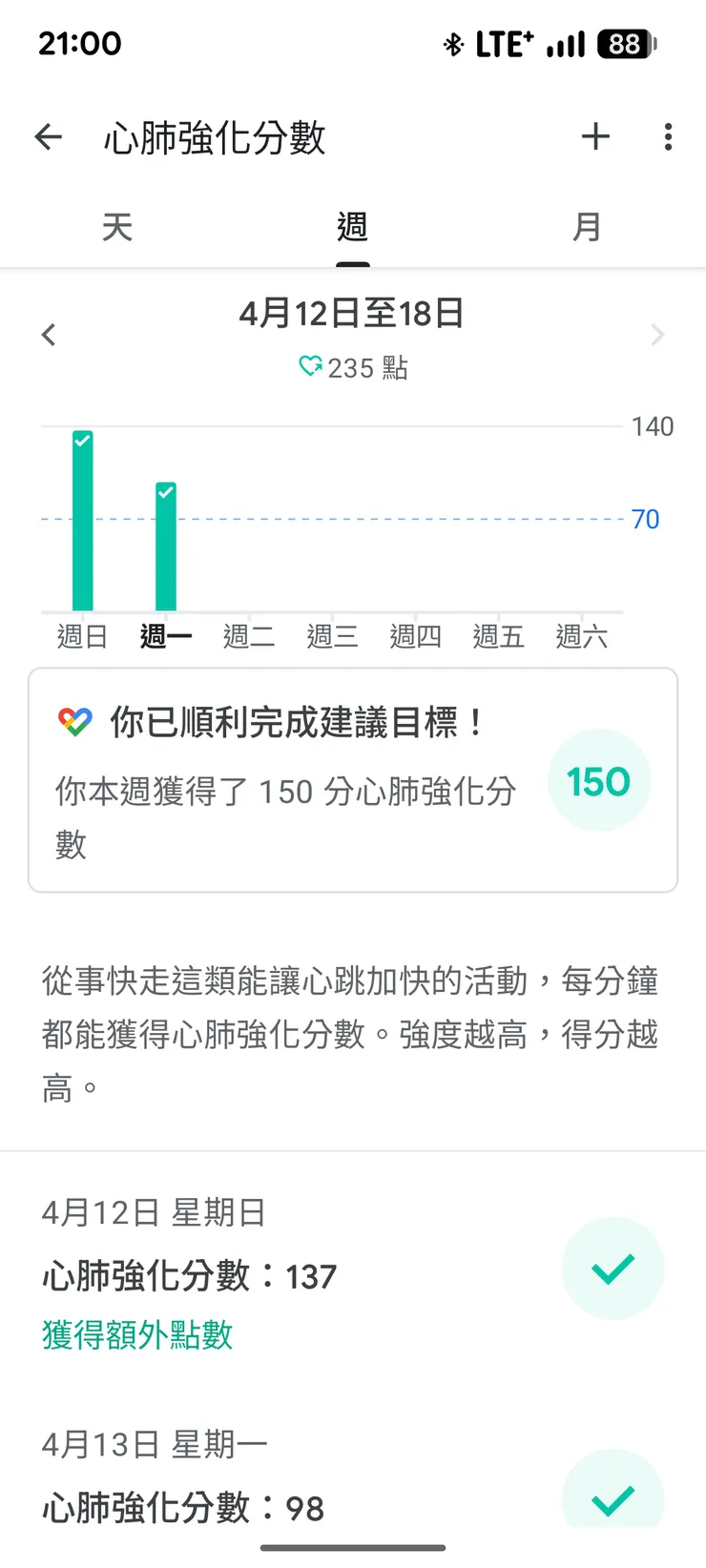
Task: Switch to the 天 tab
Action: tap(117, 227)
